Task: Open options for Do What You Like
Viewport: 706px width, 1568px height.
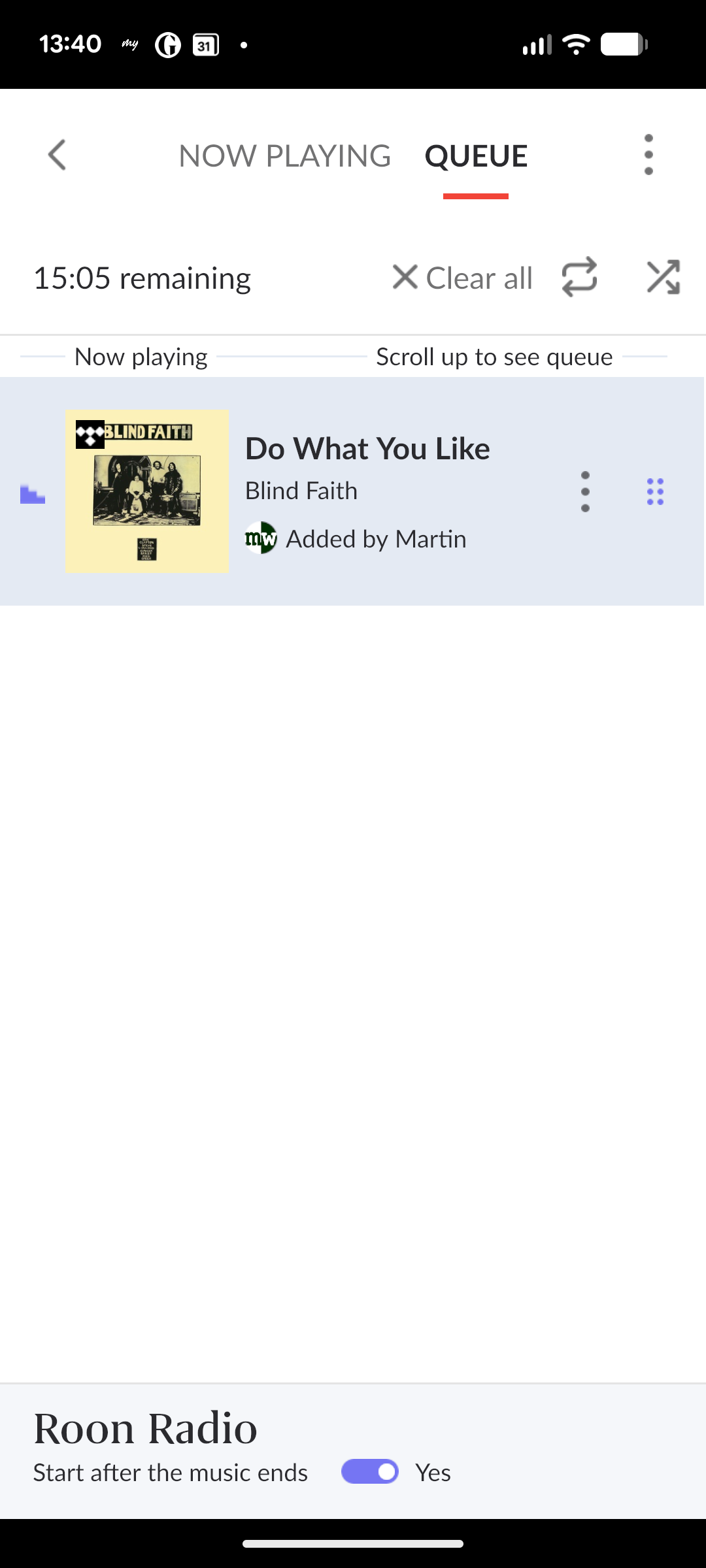Action: (x=585, y=491)
